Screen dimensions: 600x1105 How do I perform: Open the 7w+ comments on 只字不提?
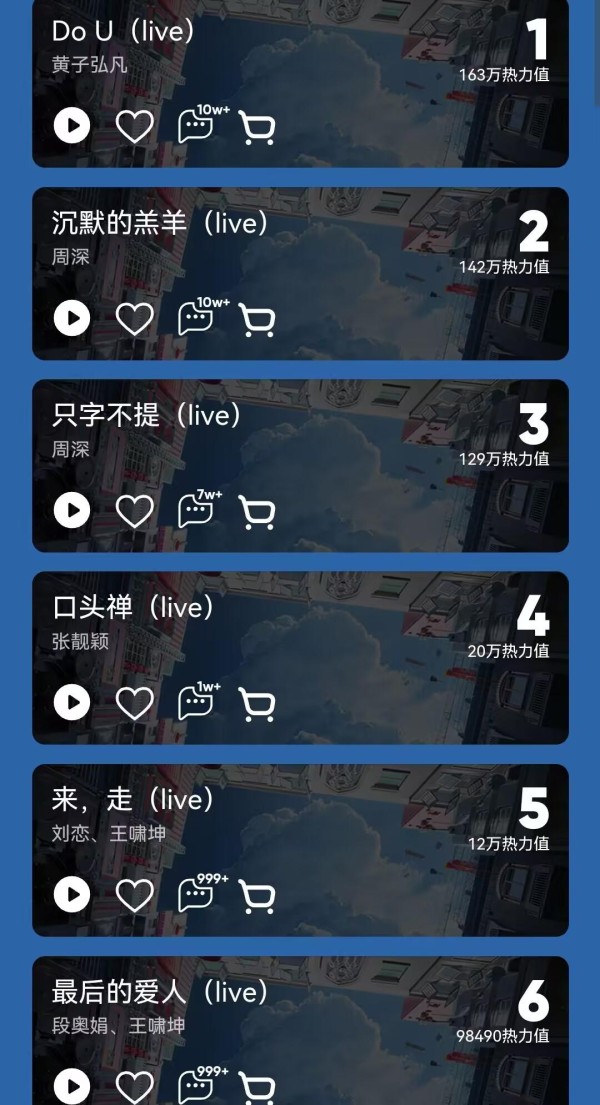click(x=196, y=511)
